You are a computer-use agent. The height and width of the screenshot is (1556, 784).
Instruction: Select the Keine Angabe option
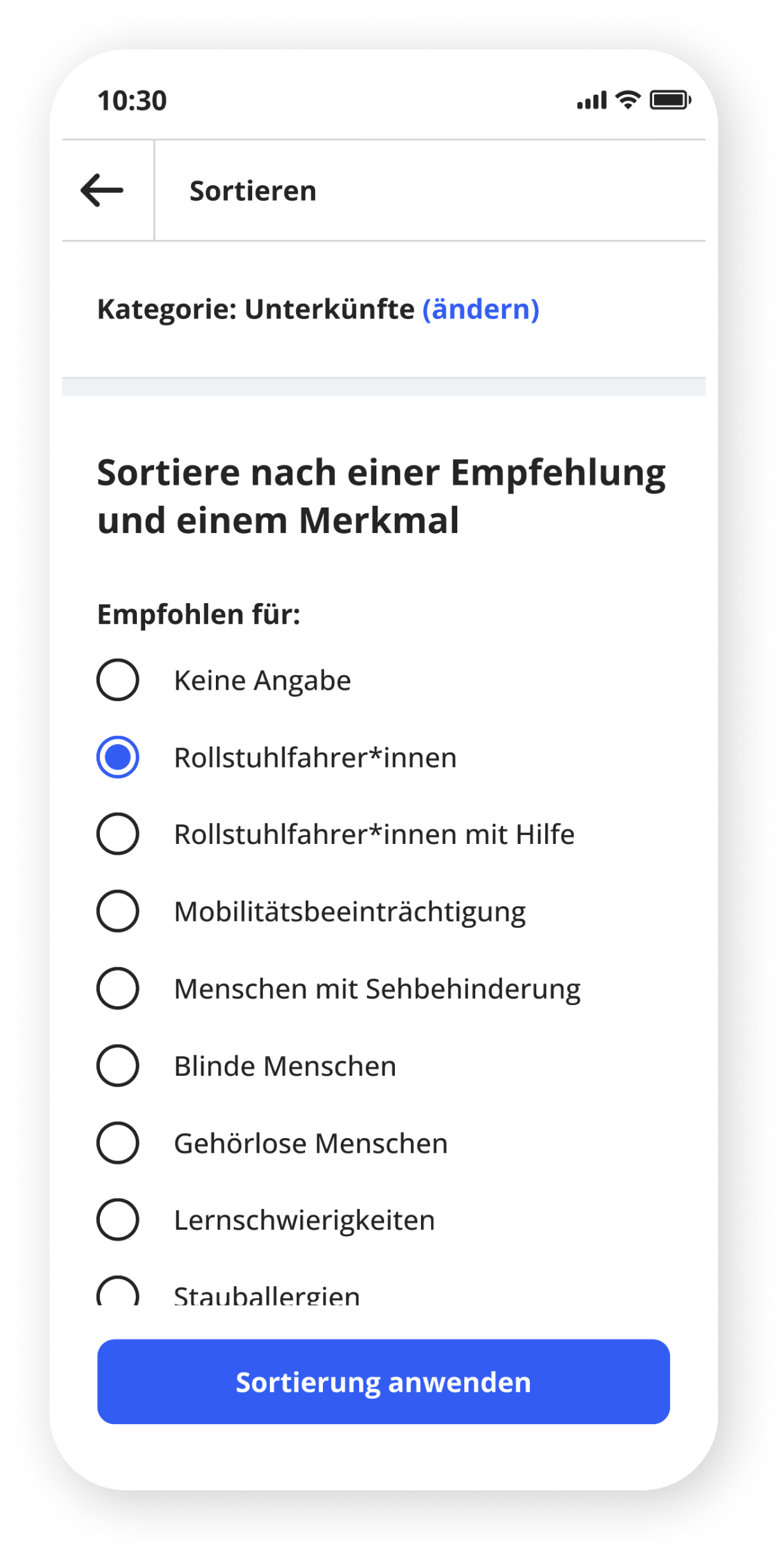(x=118, y=680)
